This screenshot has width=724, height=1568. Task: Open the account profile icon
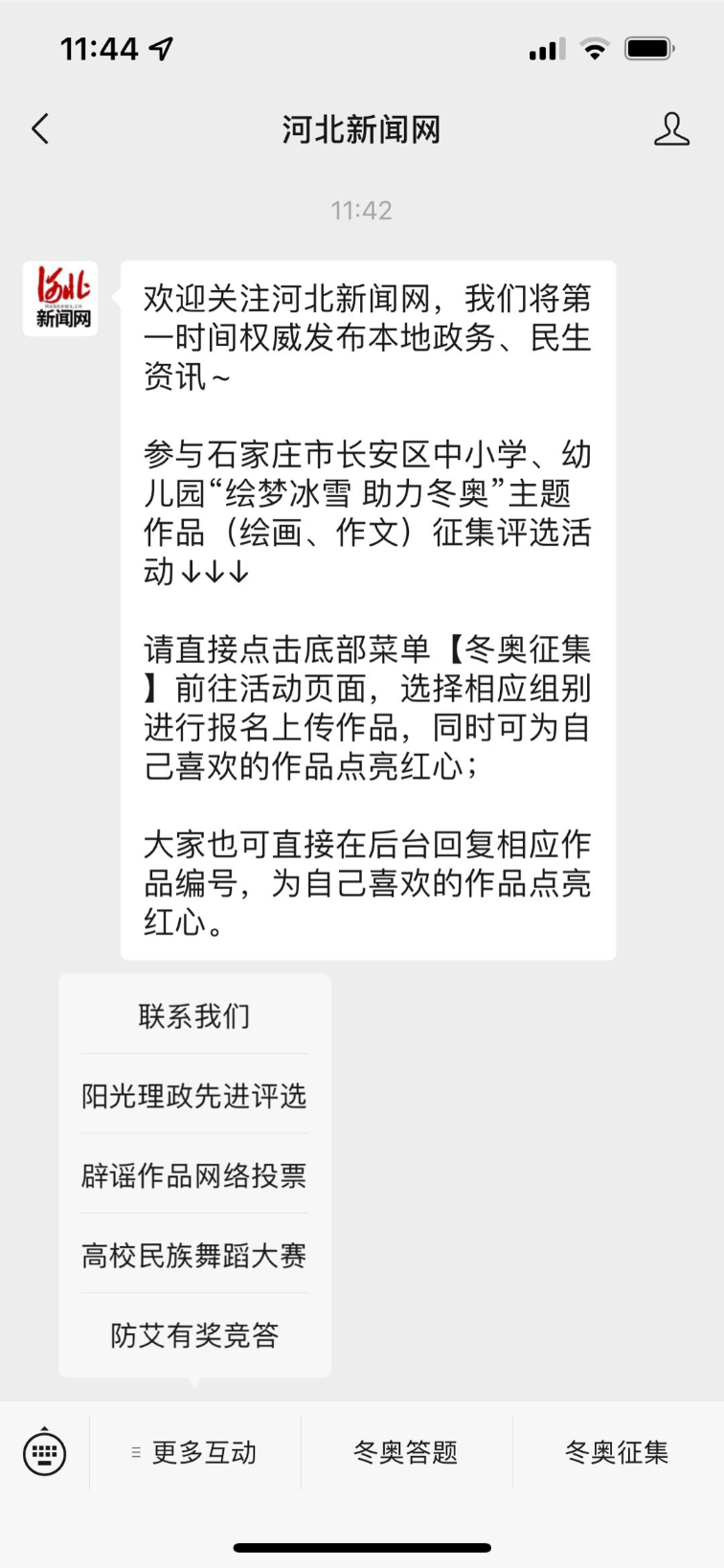671,129
